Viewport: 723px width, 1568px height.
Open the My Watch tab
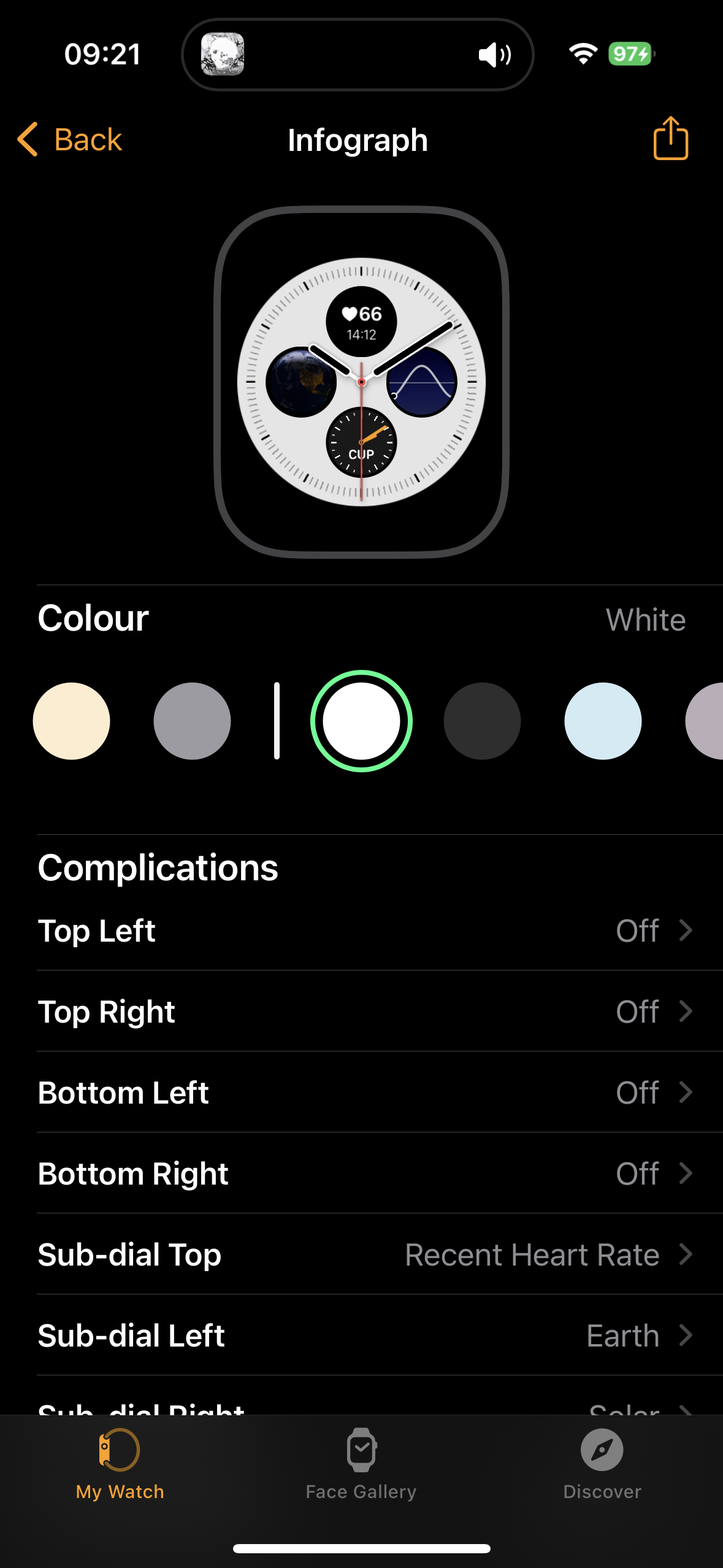[120, 1464]
